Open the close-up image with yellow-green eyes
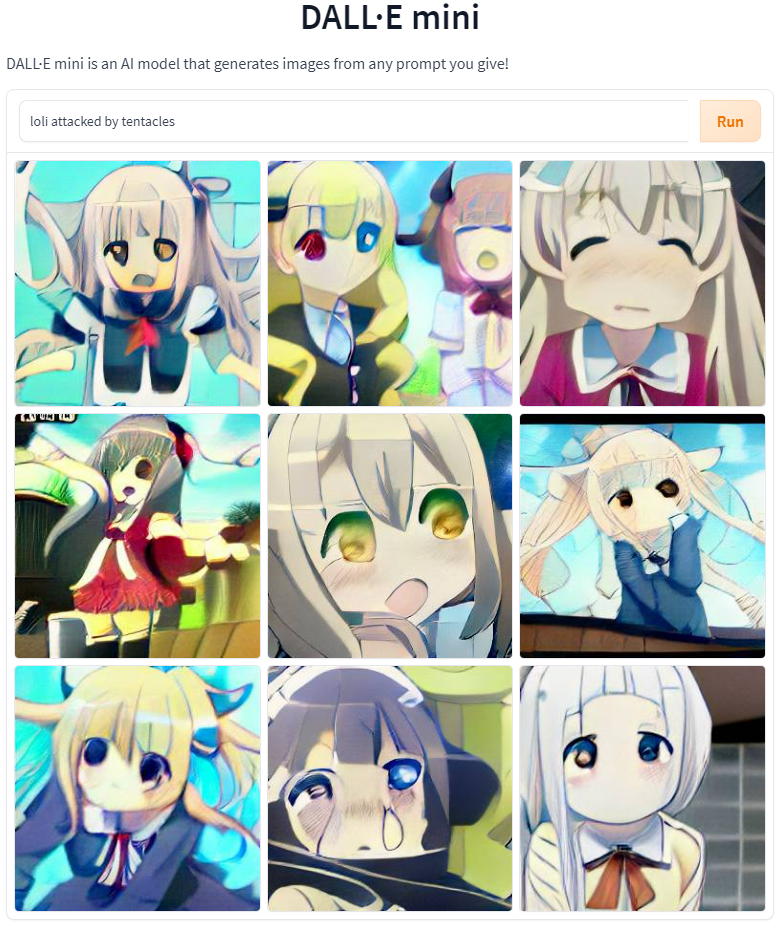Screen dimensions: 783x925 point(390,535)
